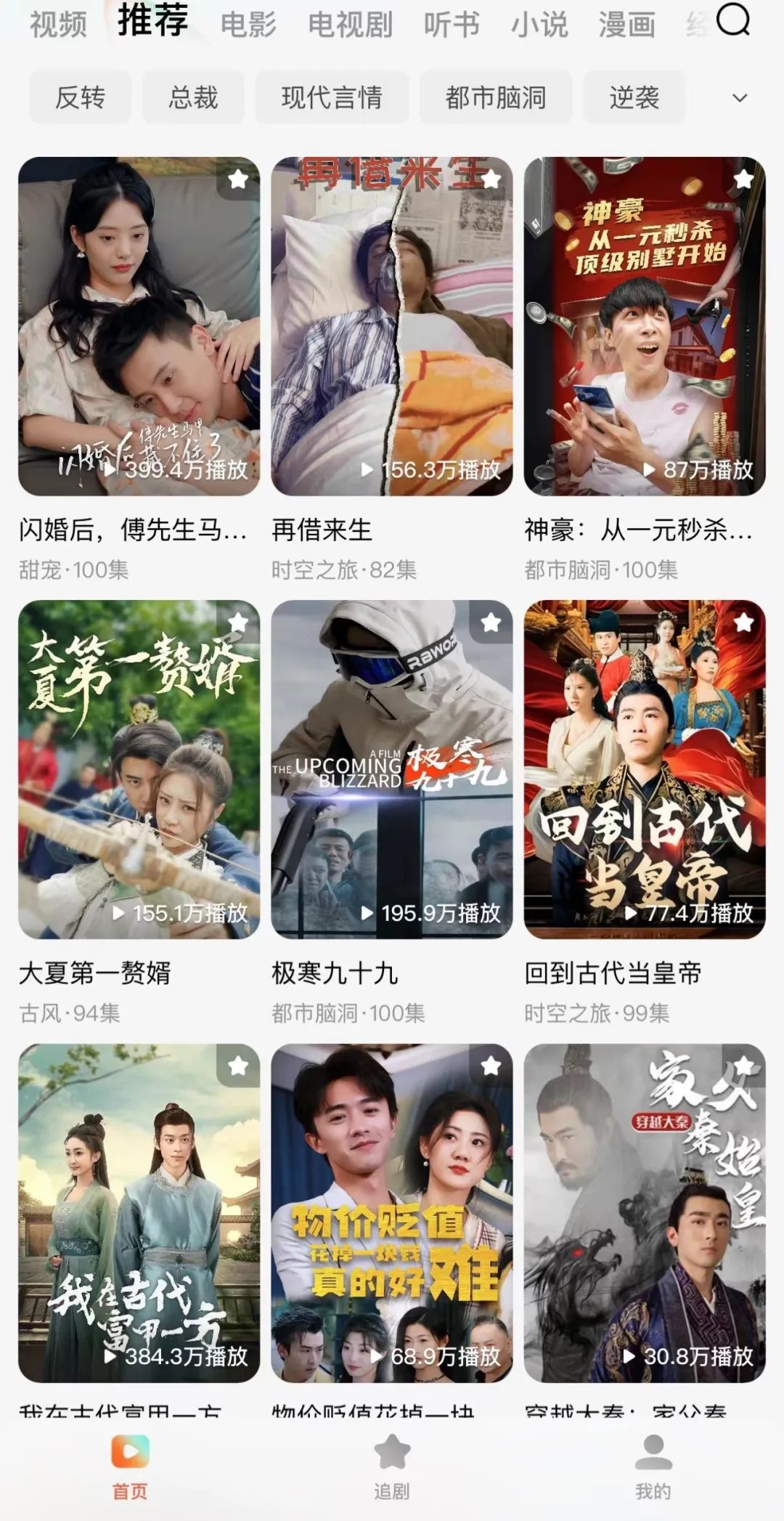
Task: Switch to the 追剧 bottom tab
Action: point(392,1464)
